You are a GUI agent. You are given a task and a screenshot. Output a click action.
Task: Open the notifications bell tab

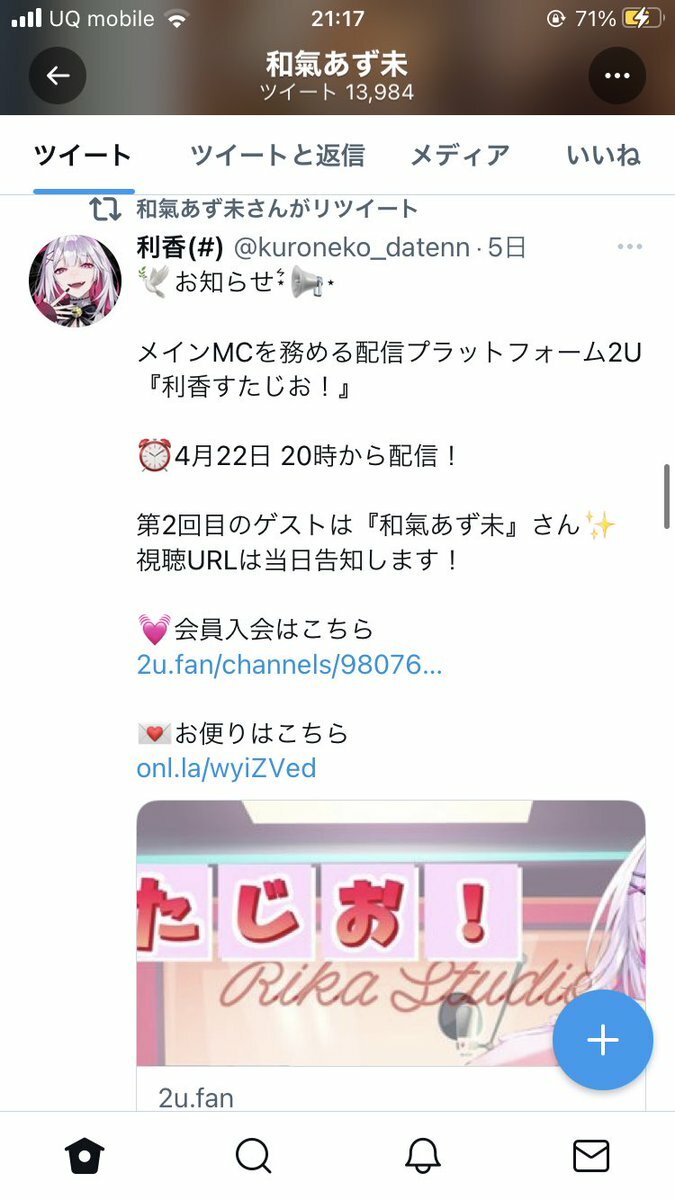coord(422,1156)
